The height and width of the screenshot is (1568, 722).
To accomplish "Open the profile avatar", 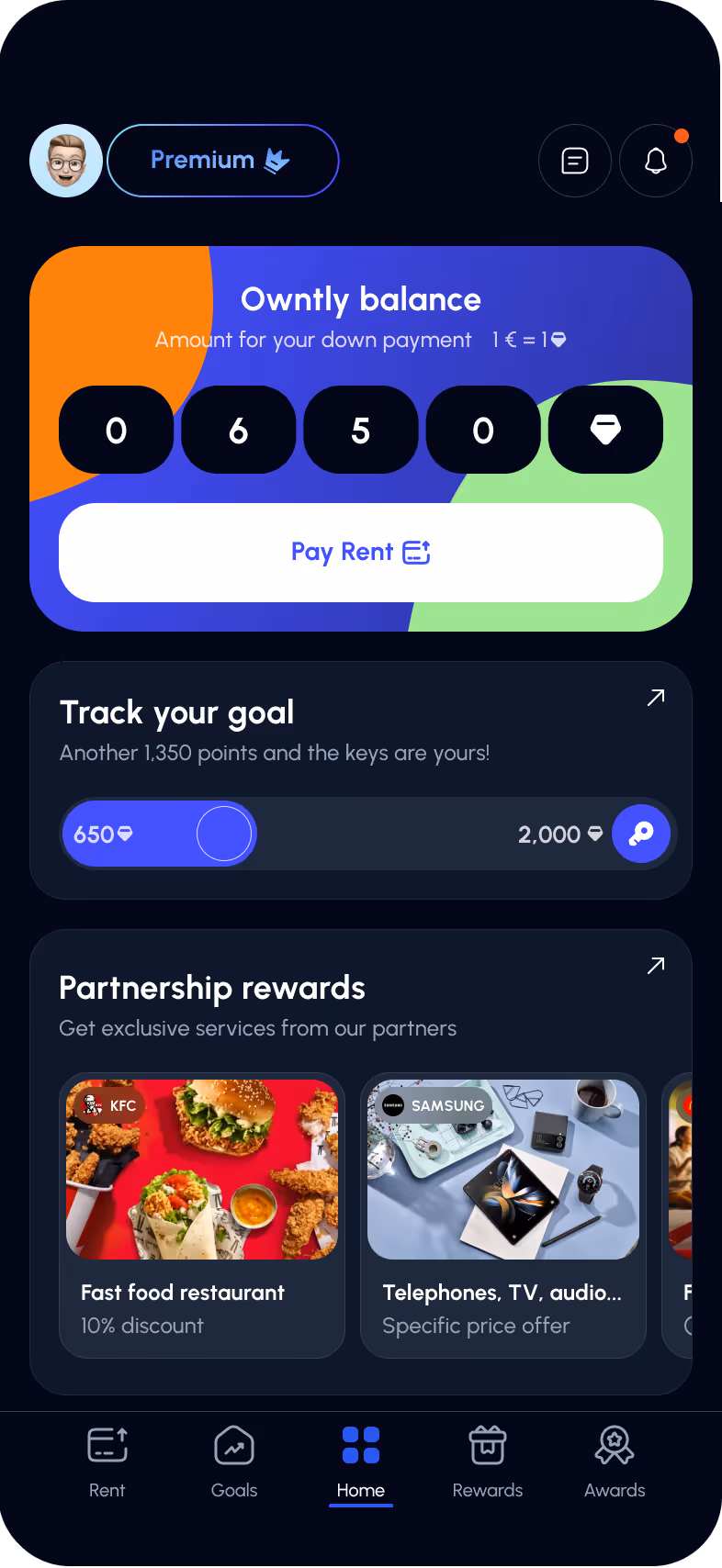I will 66,161.
